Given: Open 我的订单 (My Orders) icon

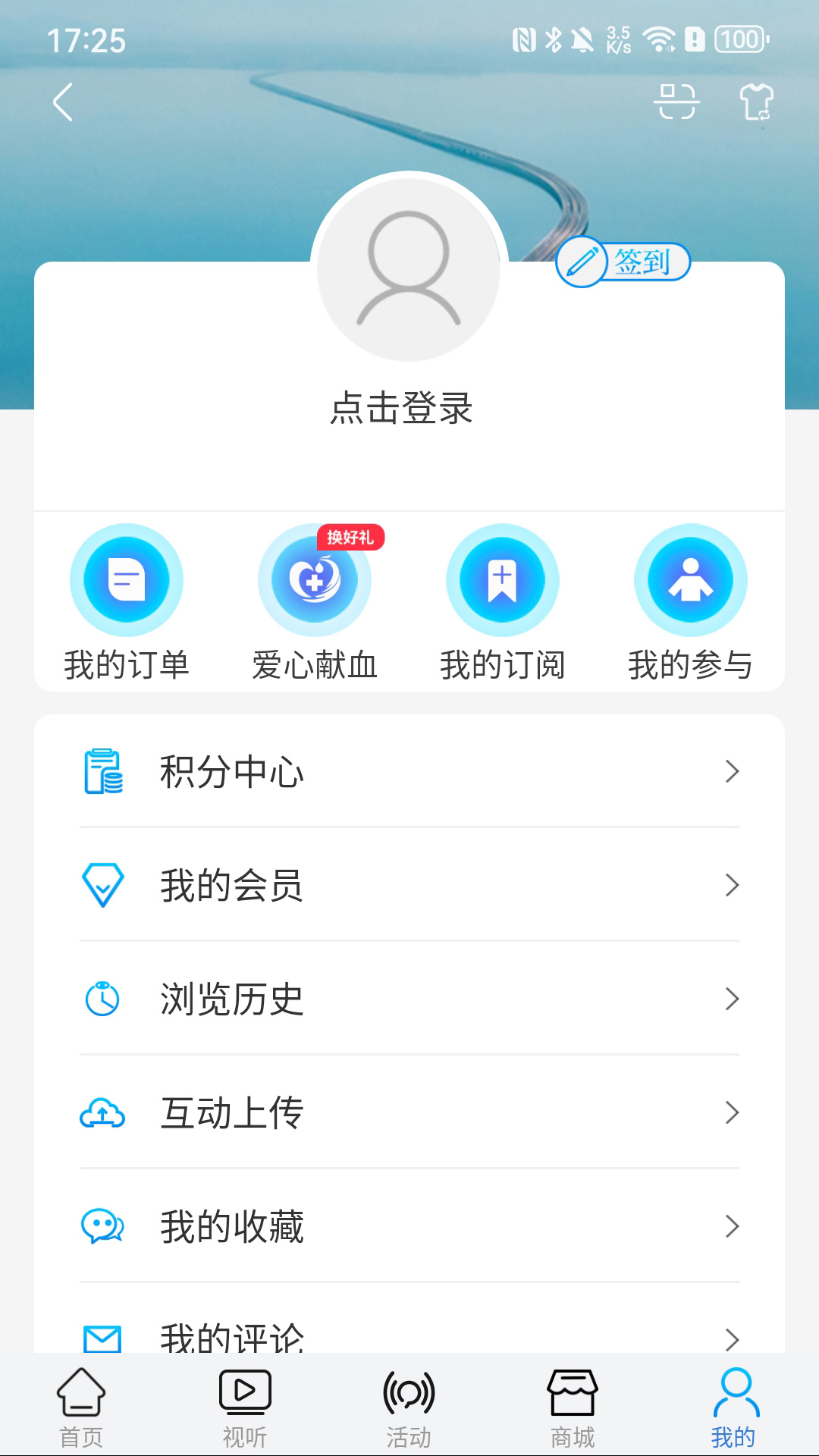Looking at the screenshot, I should (x=126, y=579).
